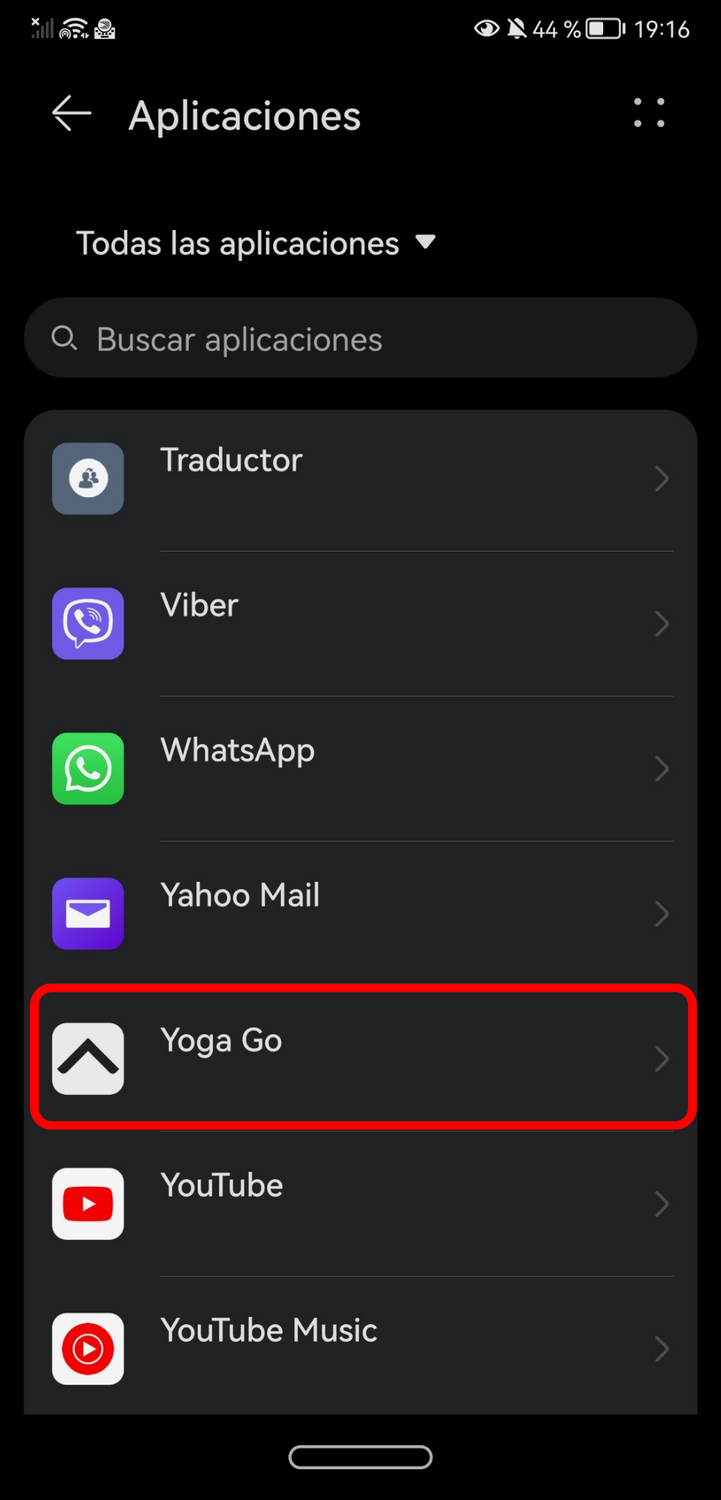Go back using the top arrow
The height and width of the screenshot is (1500, 721).
point(72,114)
